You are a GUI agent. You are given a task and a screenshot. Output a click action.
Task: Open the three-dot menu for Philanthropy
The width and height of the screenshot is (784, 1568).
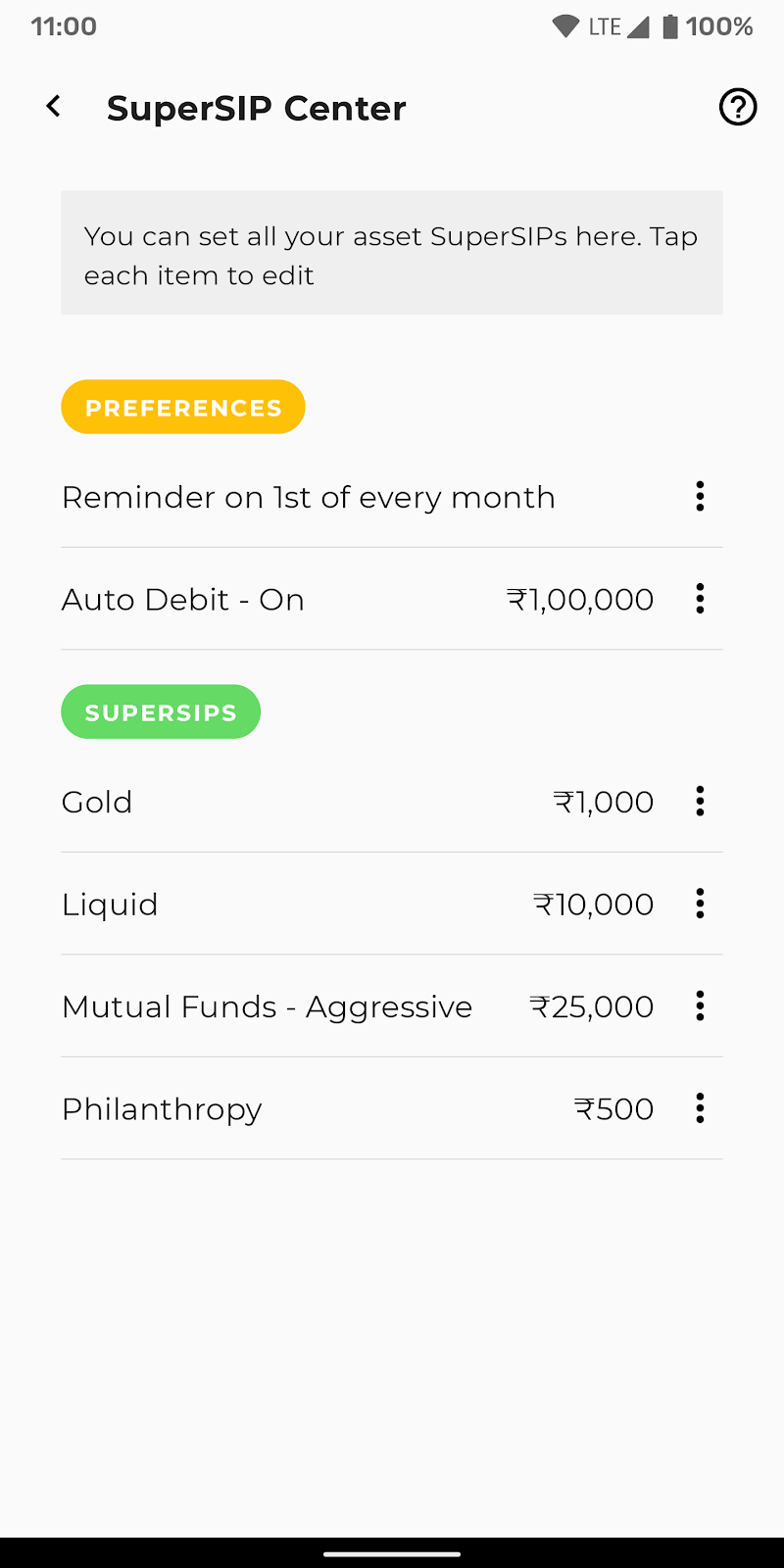tap(700, 1108)
